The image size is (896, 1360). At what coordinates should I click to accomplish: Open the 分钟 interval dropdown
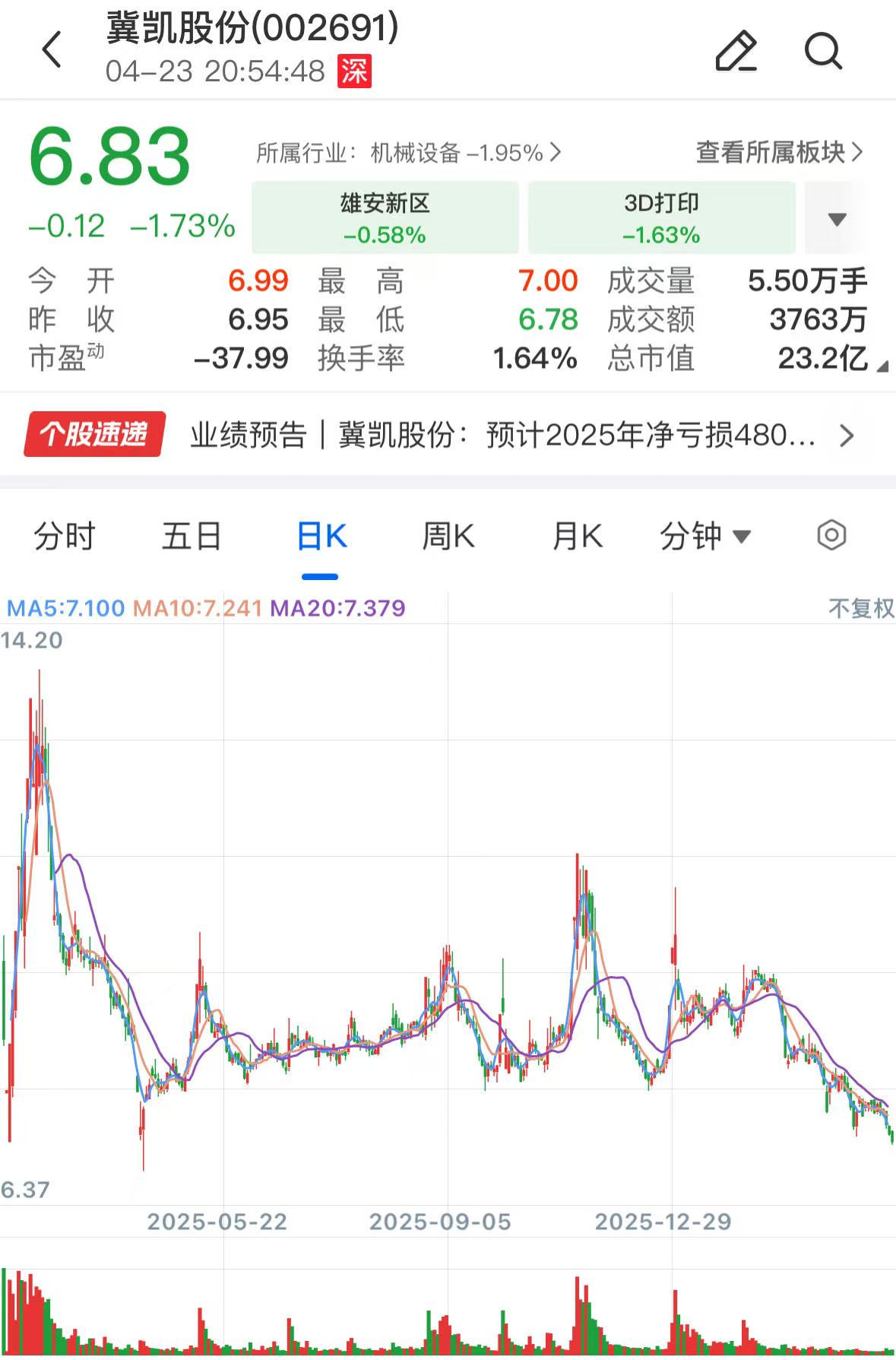point(704,537)
